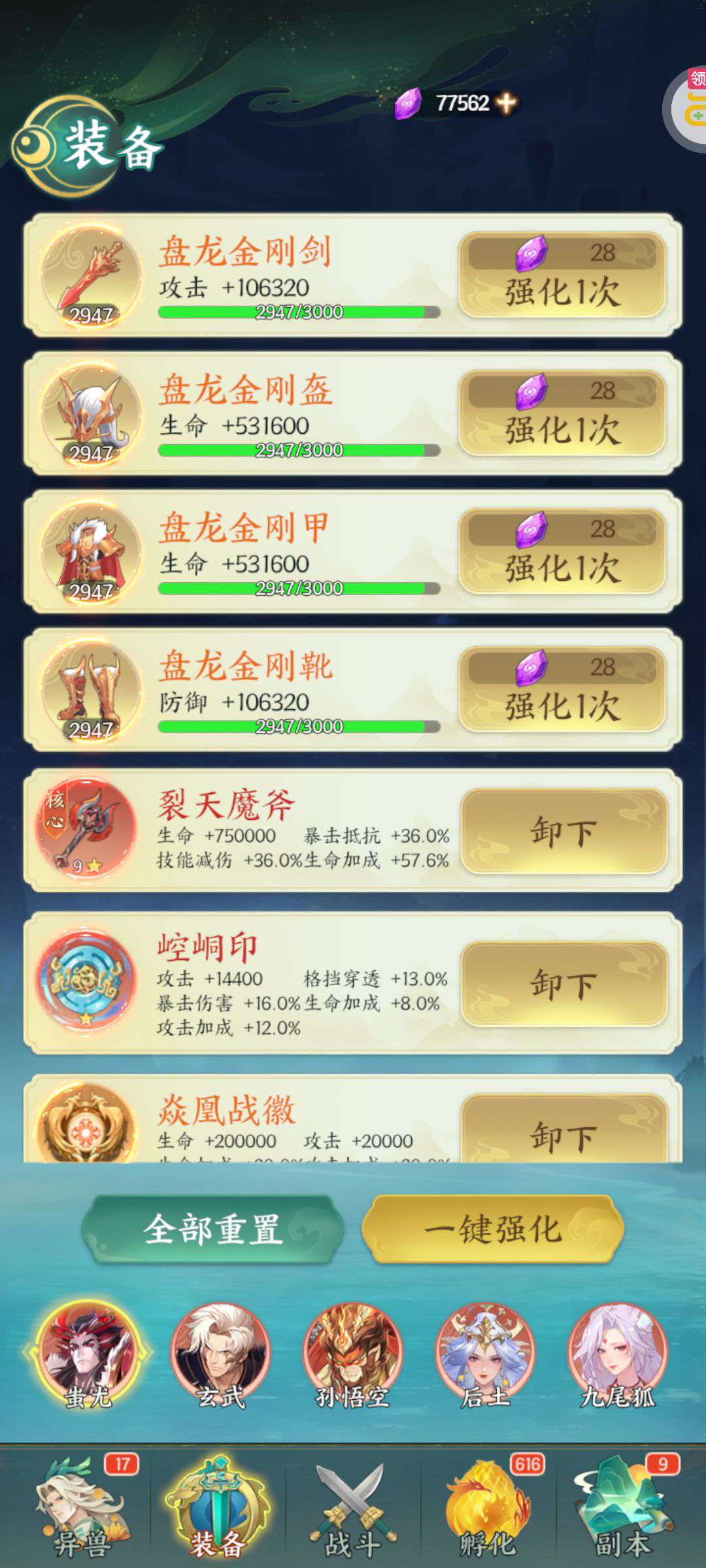Enhance 盘龙金刚盔 once
This screenshot has height=1568, width=706.
(x=562, y=413)
